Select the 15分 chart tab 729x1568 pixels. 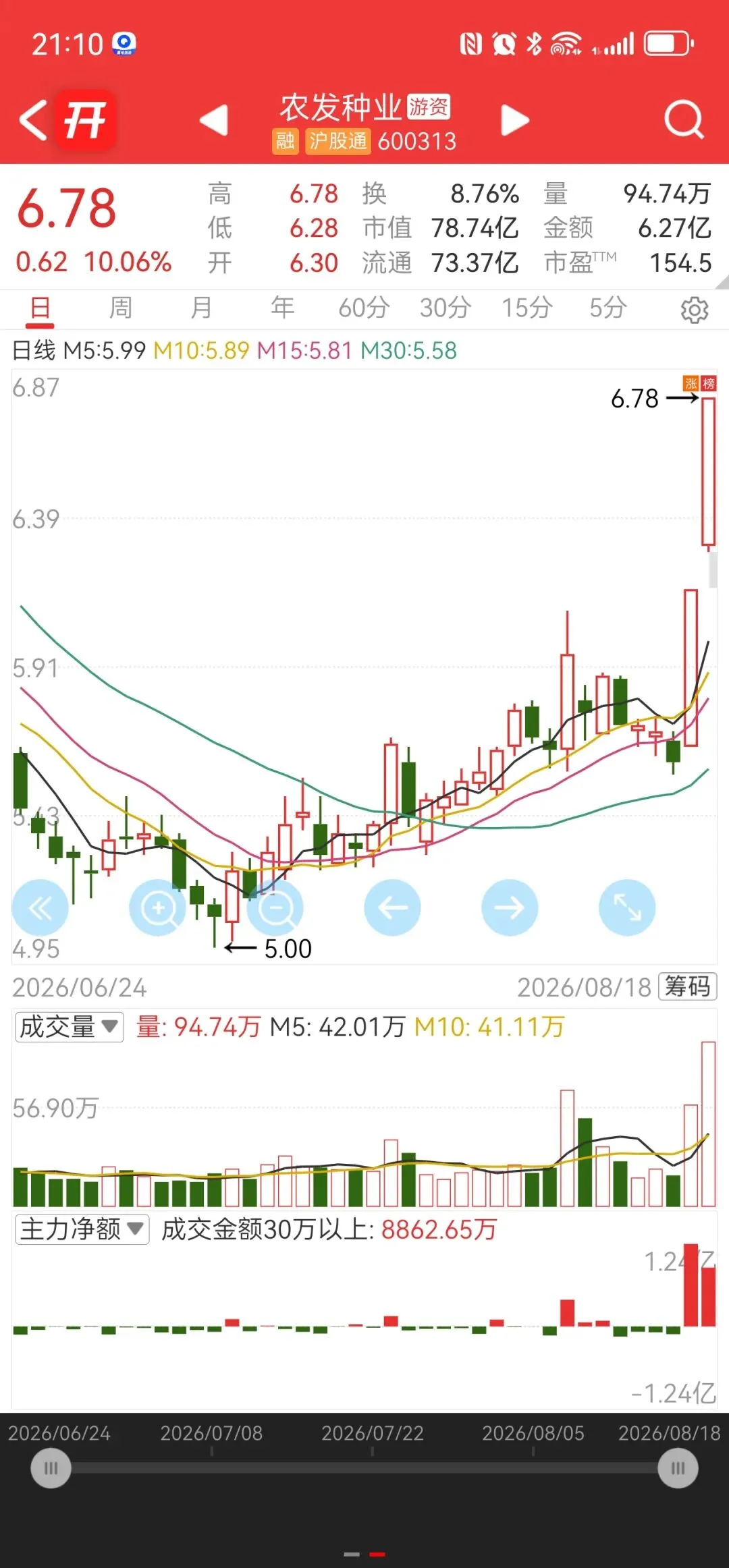[526, 308]
